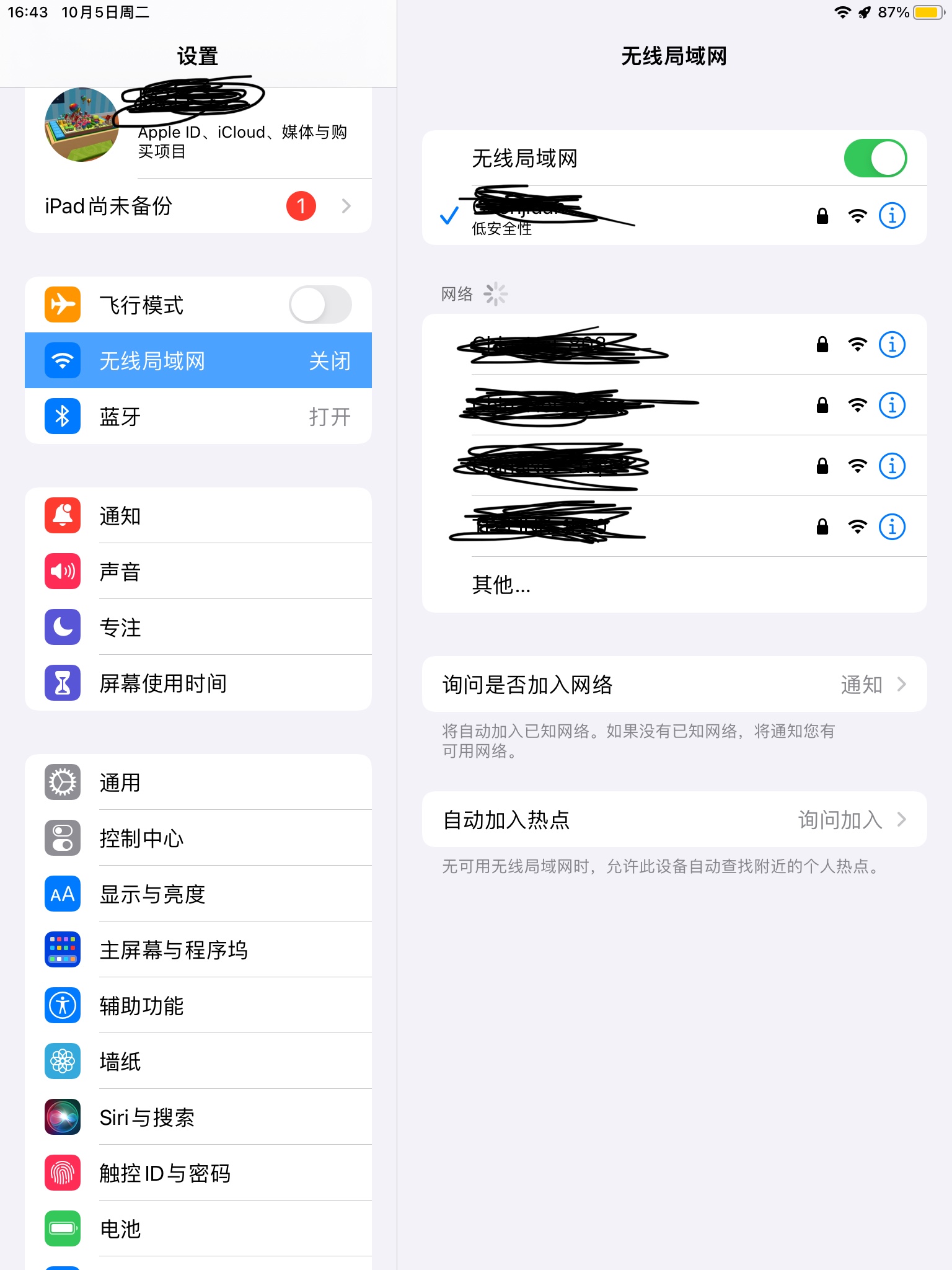Open Siri与搜索 settings
Image resolution: width=952 pixels, height=1270 pixels.
click(x=198, y=1117)
